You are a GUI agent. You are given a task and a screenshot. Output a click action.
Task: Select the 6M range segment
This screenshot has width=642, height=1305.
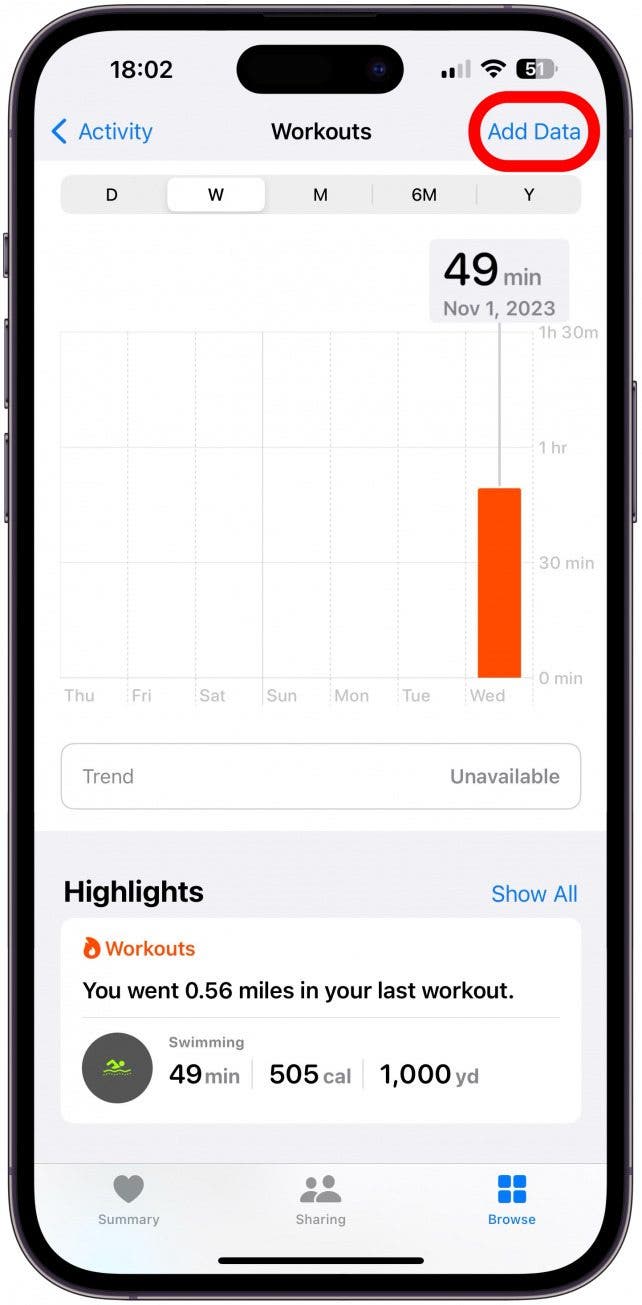coord(424,195)
